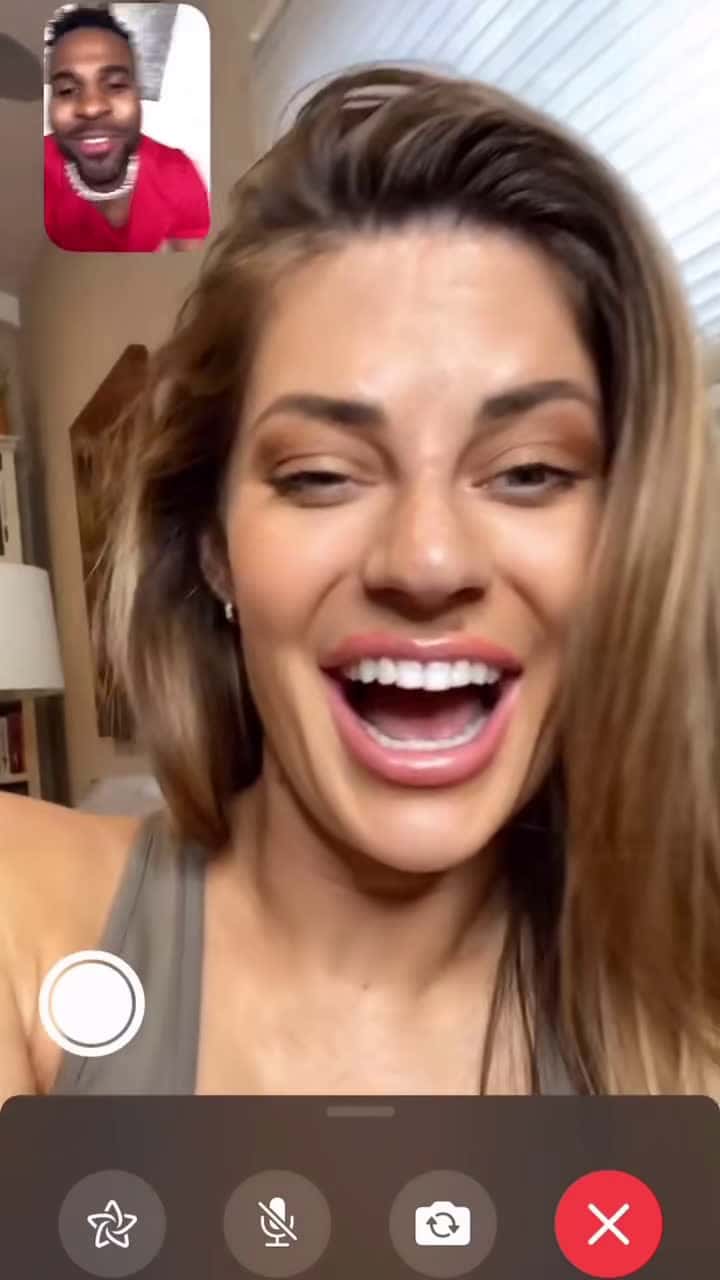Tap the call controls panel handle
This screenshot has height=1280, width=720.
[360, 1111]
